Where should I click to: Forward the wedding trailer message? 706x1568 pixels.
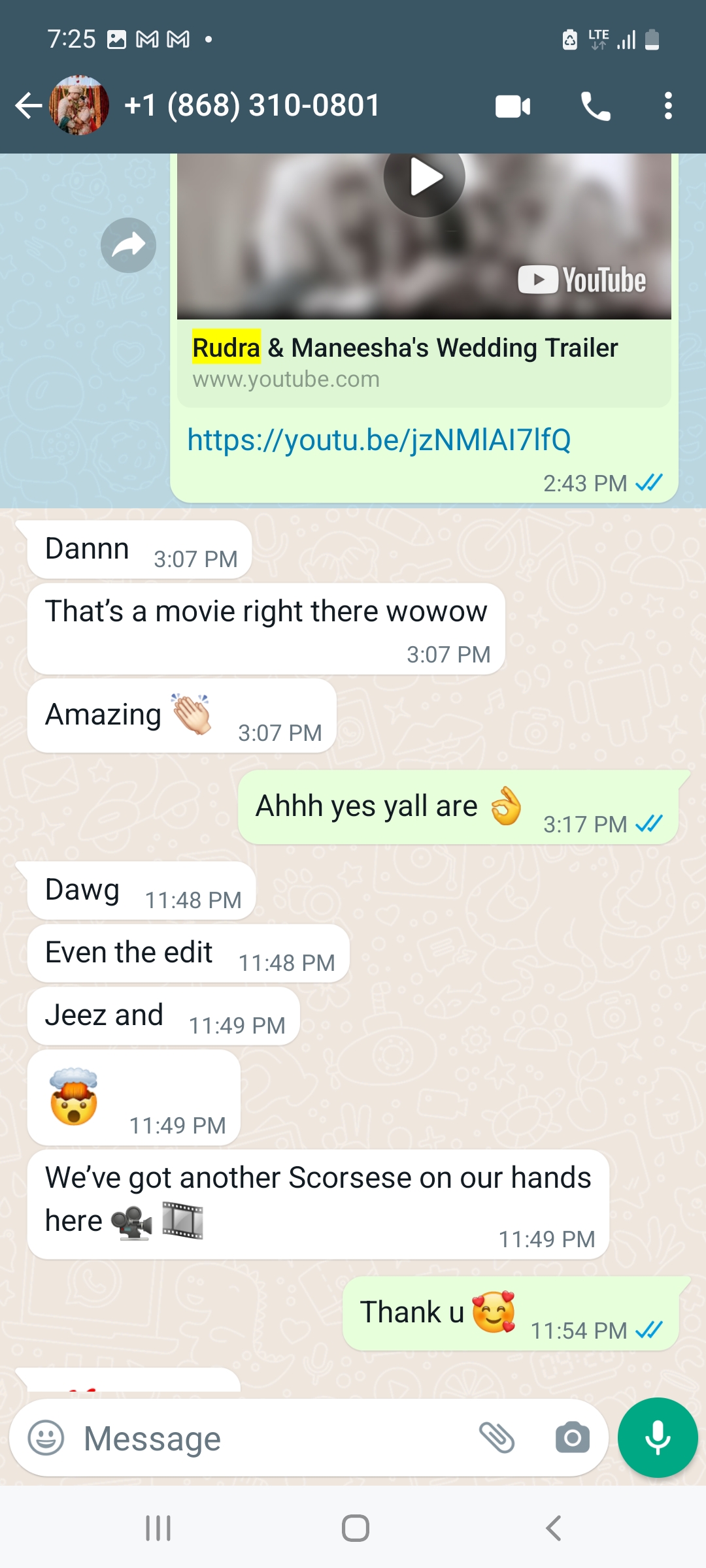(x=128, y=246)
